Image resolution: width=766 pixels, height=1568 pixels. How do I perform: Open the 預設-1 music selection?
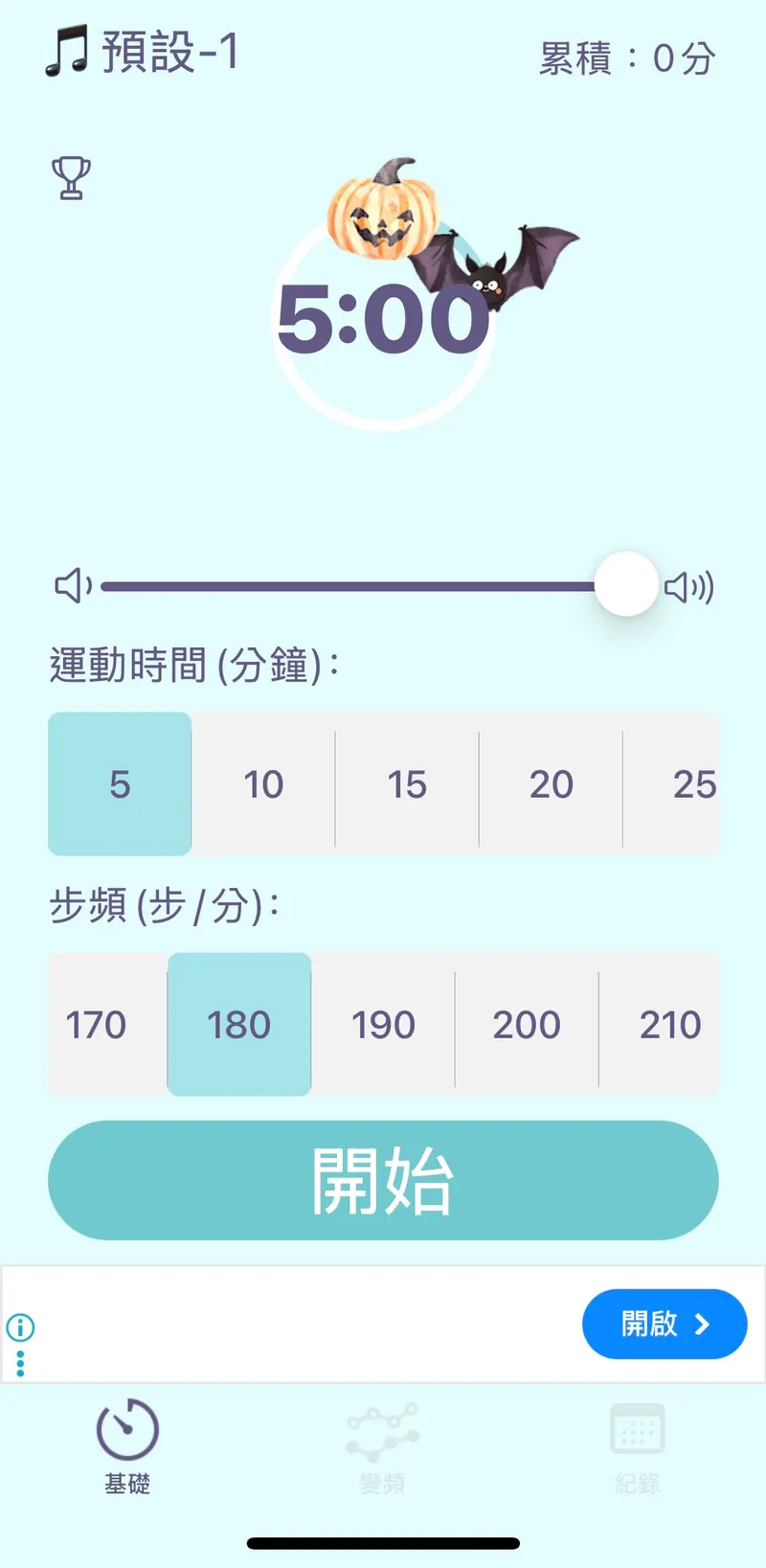(x=144, y=53)
